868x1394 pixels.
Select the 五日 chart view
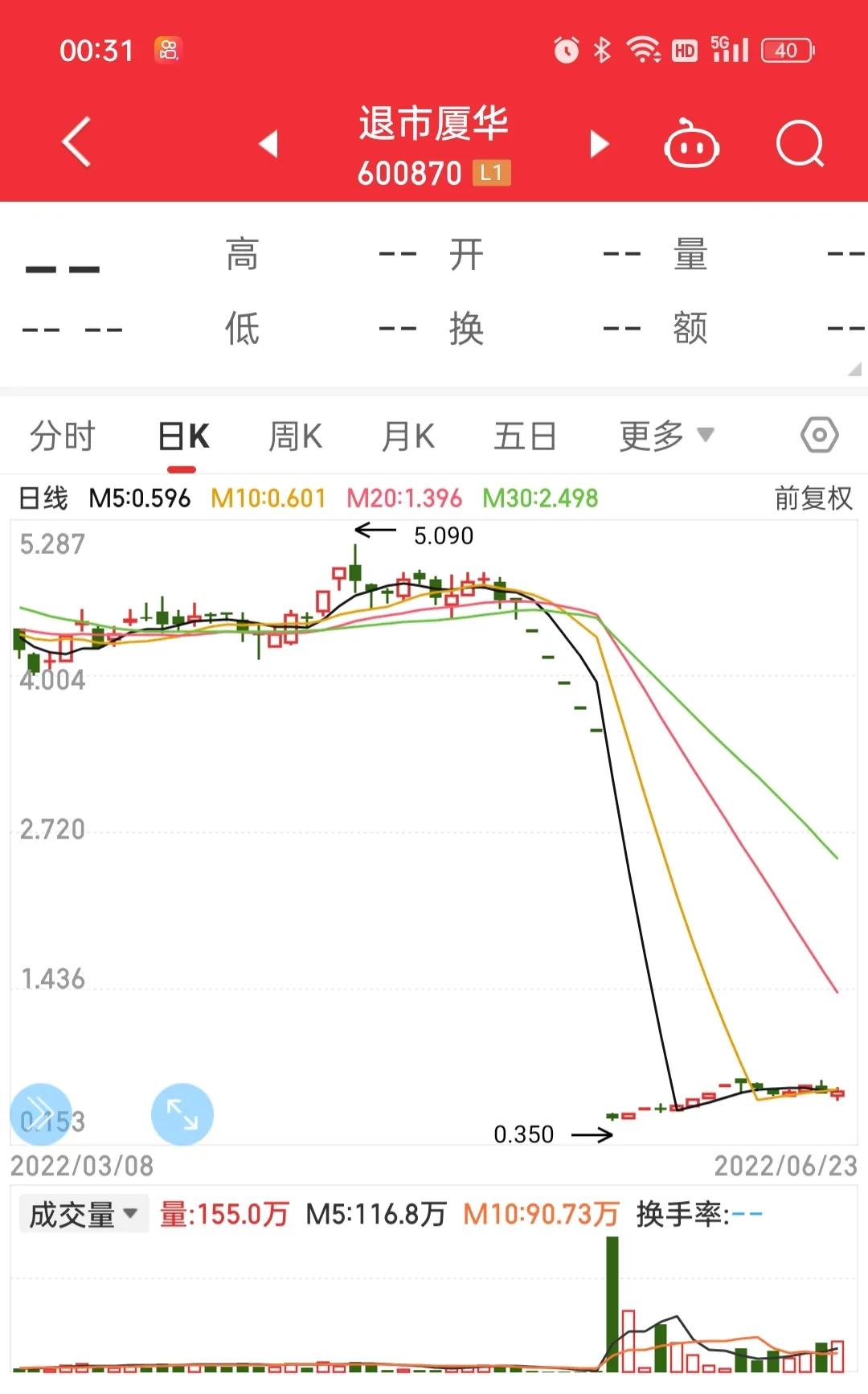pos(526,435)
